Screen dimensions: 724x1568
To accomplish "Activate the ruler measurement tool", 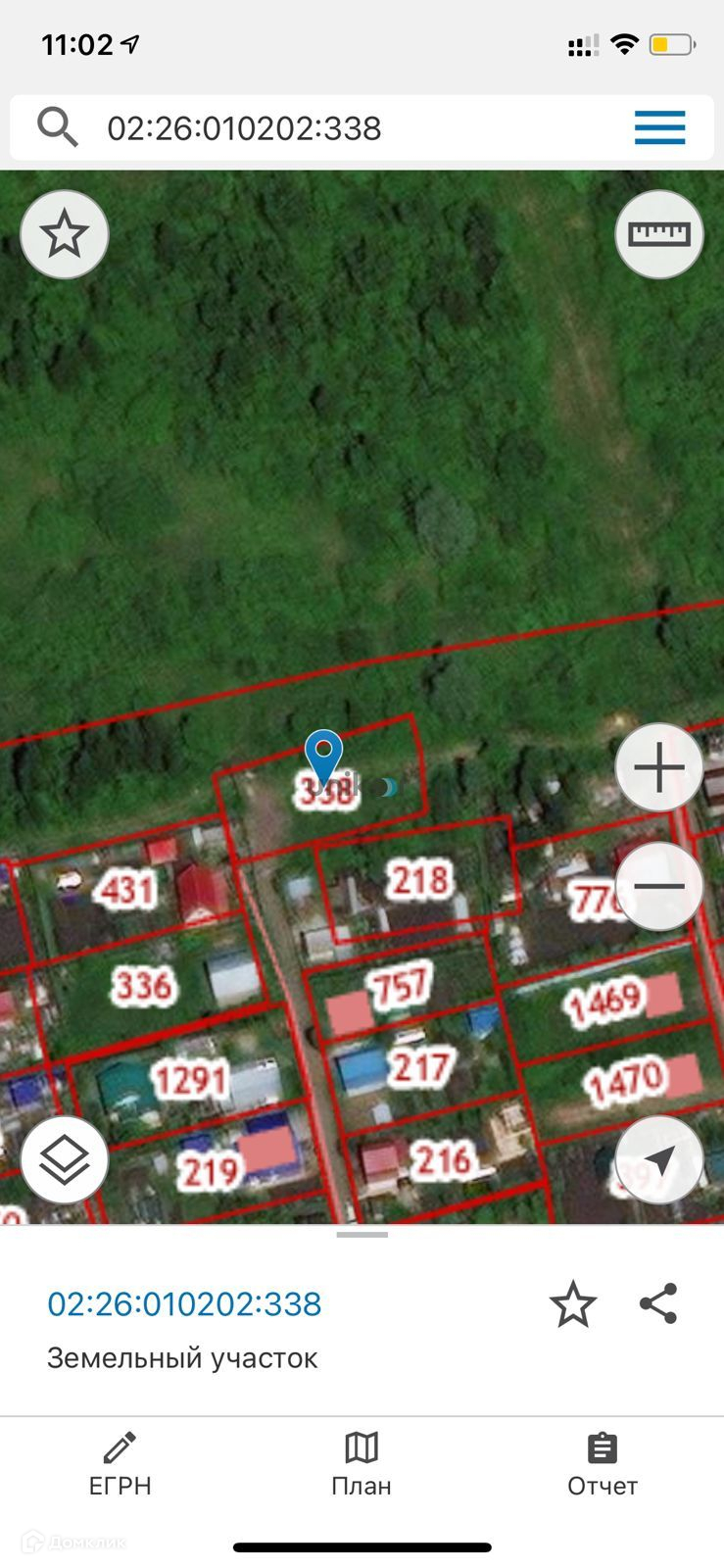I will point(659,234).
